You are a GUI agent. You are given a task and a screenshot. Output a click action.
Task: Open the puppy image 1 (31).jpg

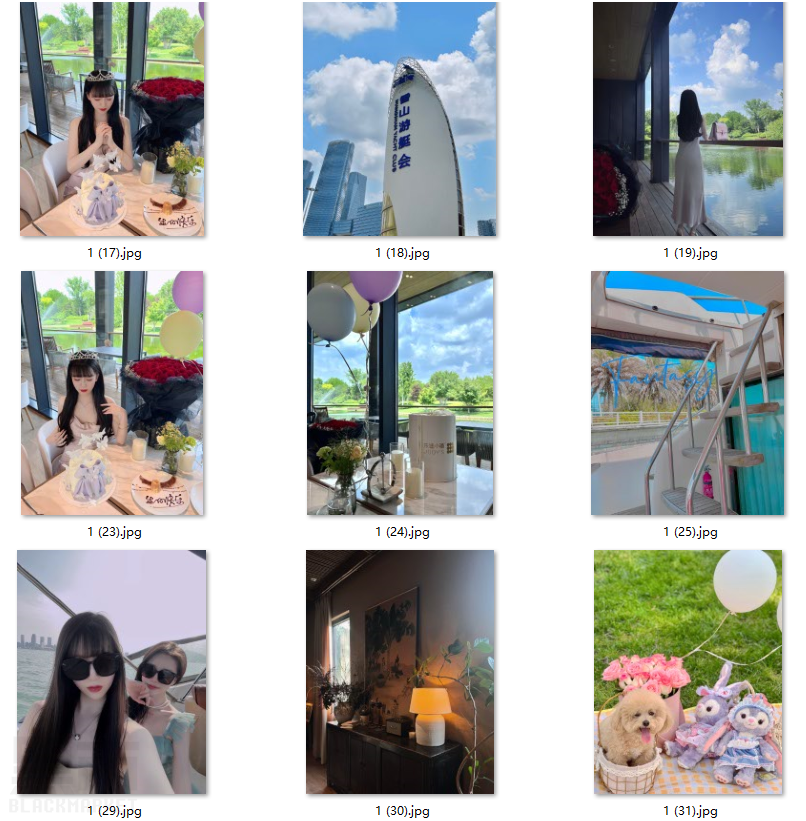click(688, 672)
